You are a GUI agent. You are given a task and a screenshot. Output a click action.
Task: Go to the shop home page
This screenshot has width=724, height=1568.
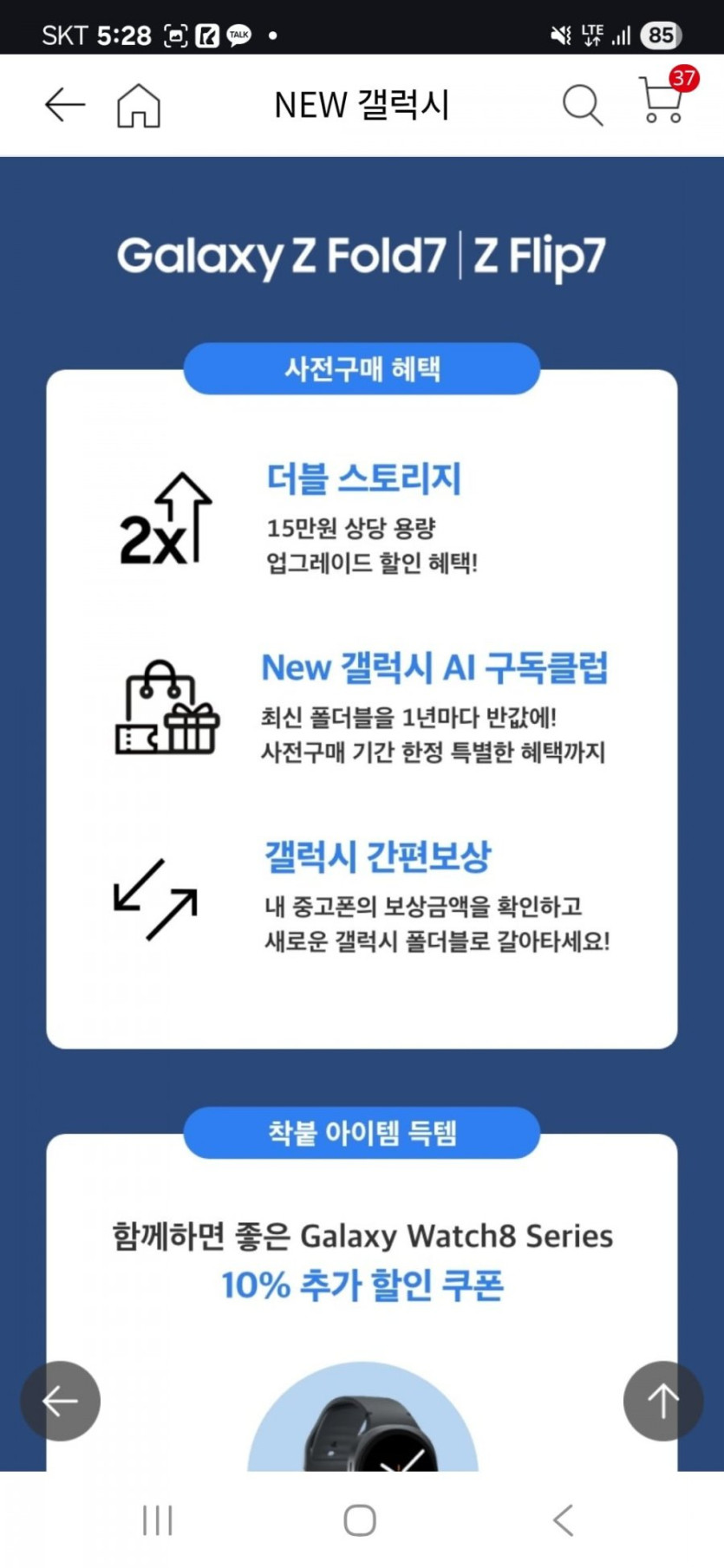point(139,106)
